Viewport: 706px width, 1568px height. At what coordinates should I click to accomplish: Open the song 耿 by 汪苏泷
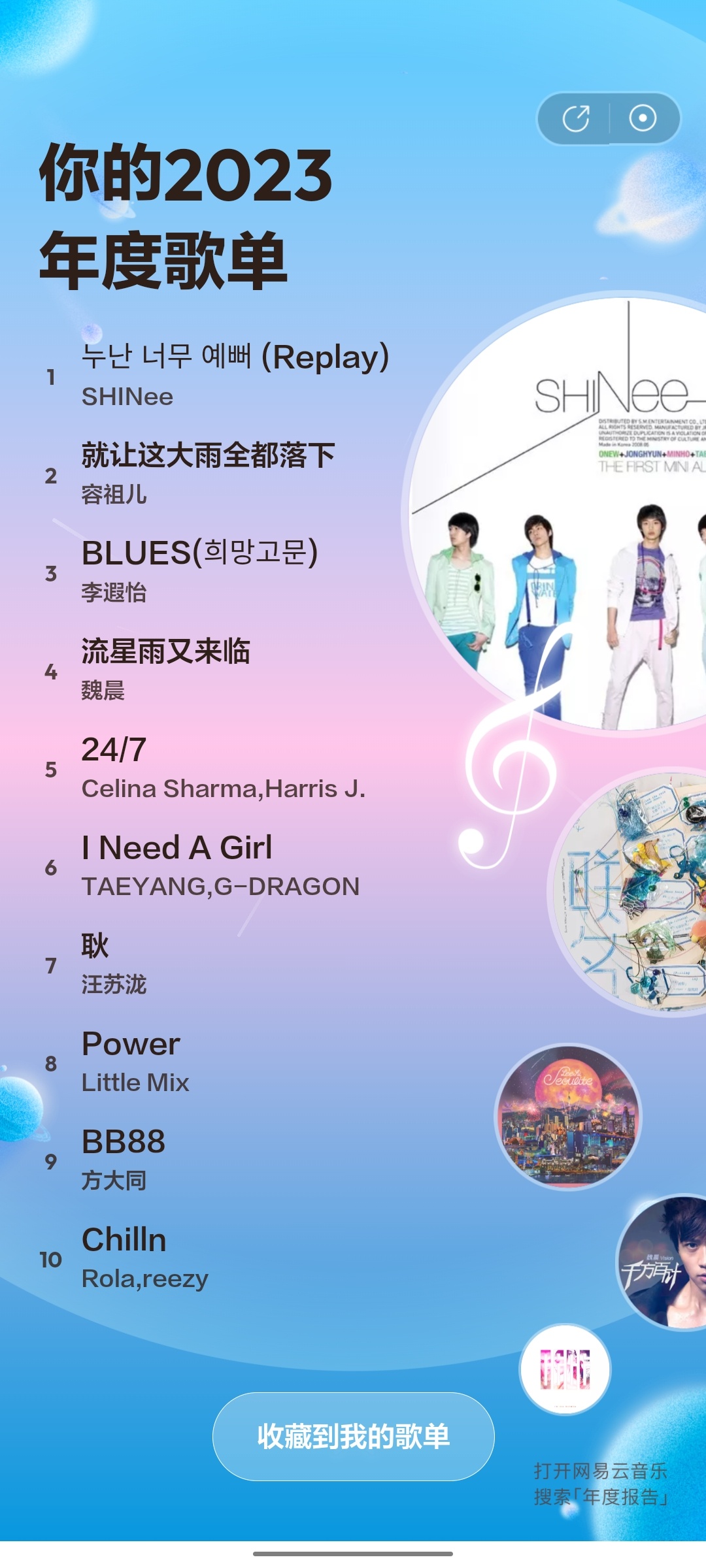click(x=114, y=964)
